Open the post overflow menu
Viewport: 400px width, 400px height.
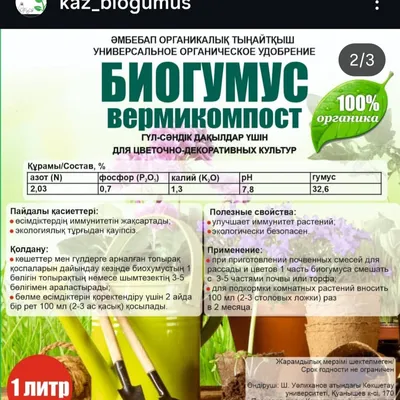point(377,5)
